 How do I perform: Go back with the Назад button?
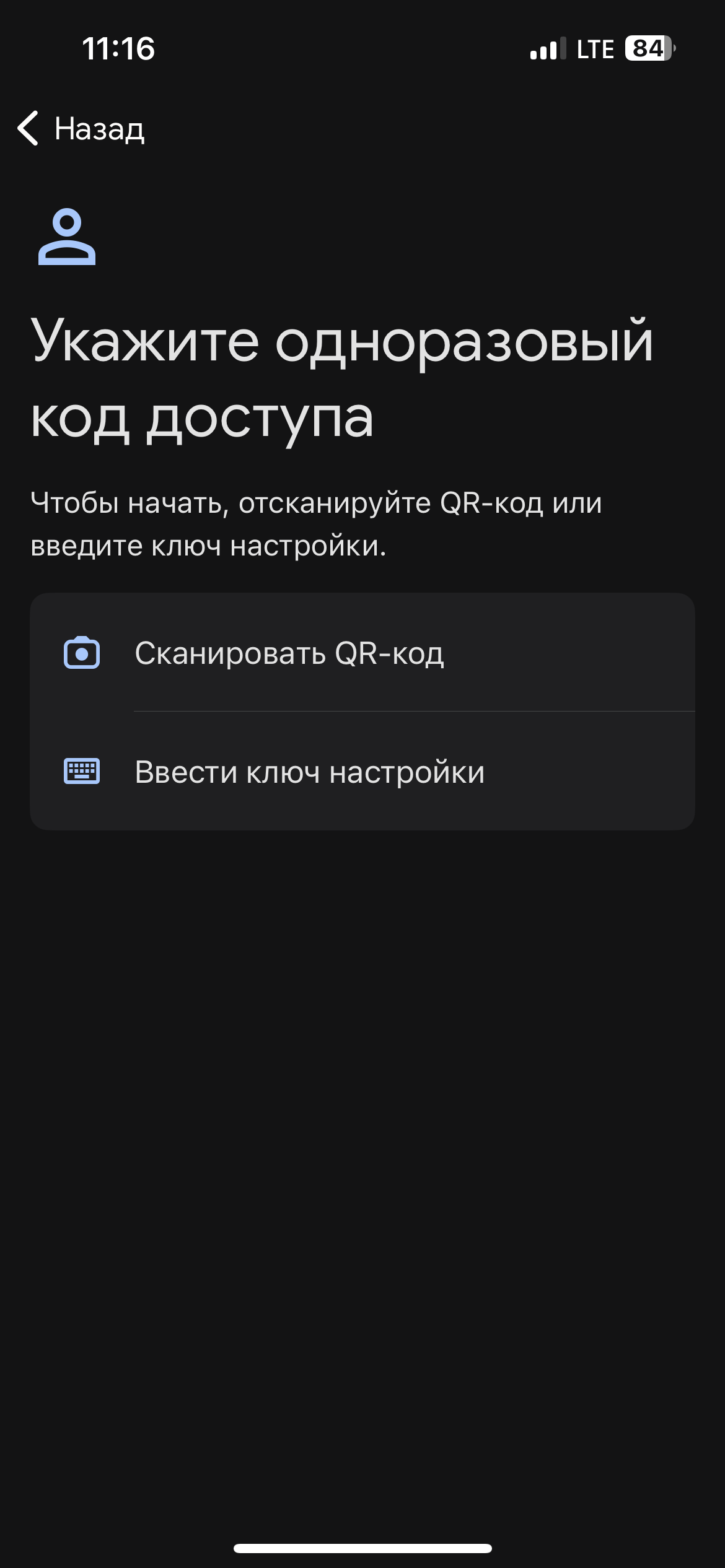click(81, 129)
